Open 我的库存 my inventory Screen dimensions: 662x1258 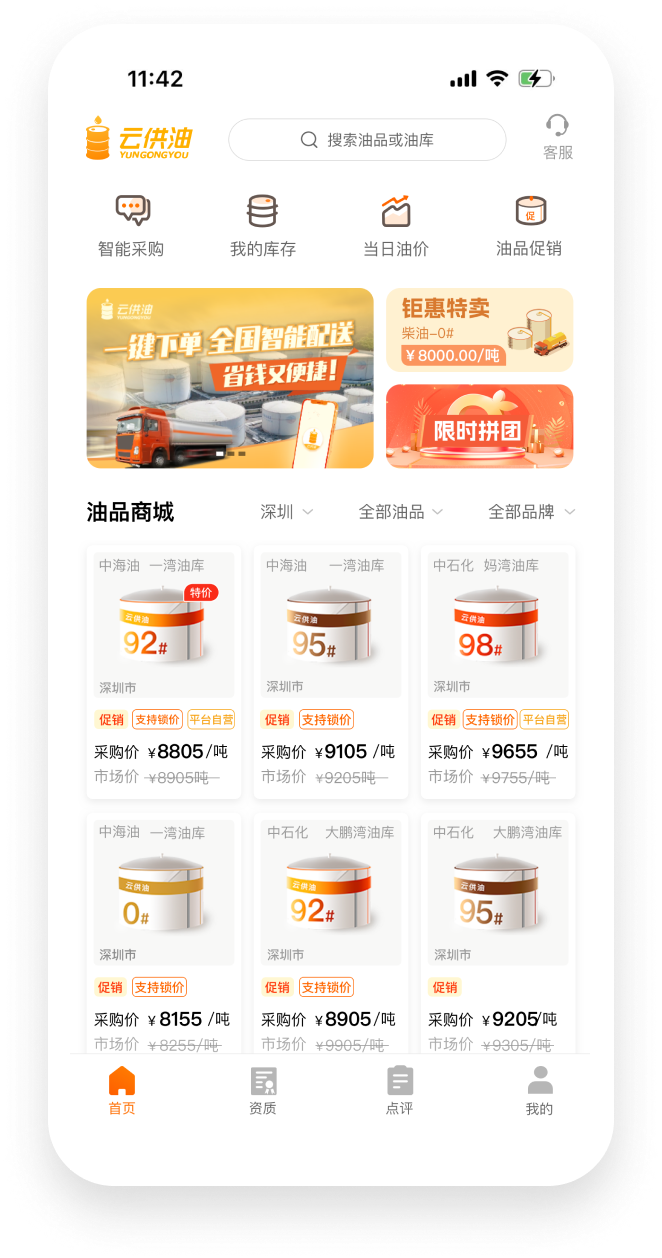point(262,226)
